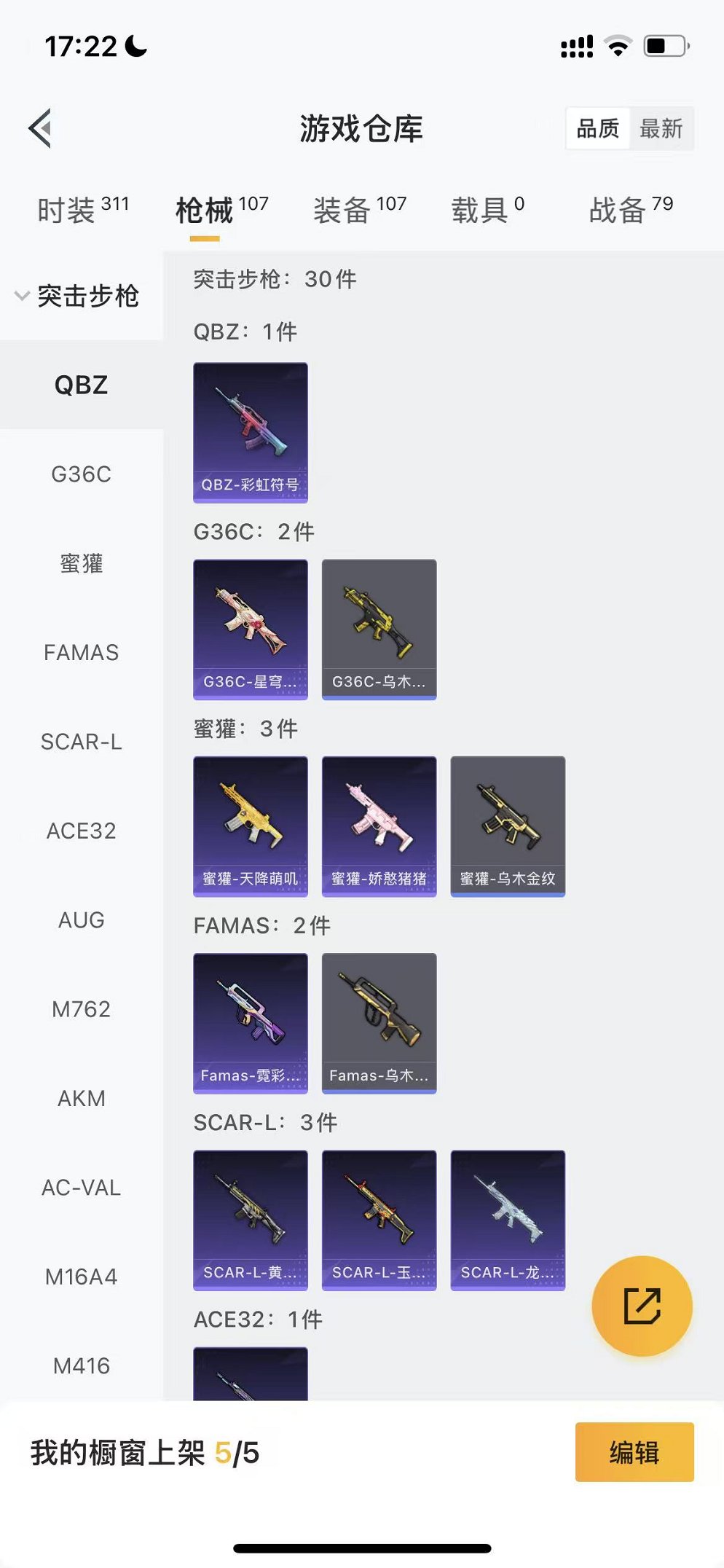The image size is (724, 1568).
Task: Select G36C in the sidebar
Action: point(81,474)
